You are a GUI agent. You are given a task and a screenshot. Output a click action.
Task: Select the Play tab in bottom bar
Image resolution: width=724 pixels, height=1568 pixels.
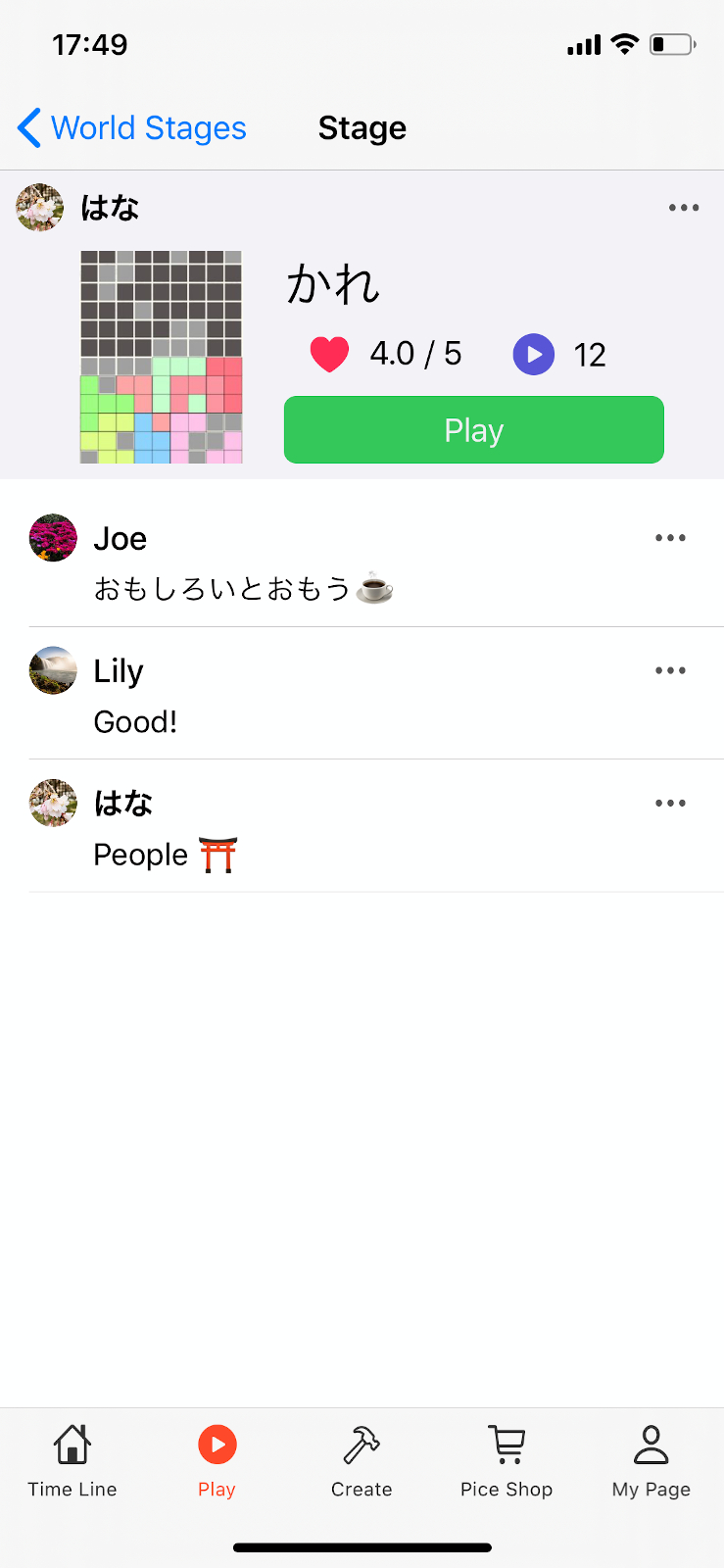217,1462
